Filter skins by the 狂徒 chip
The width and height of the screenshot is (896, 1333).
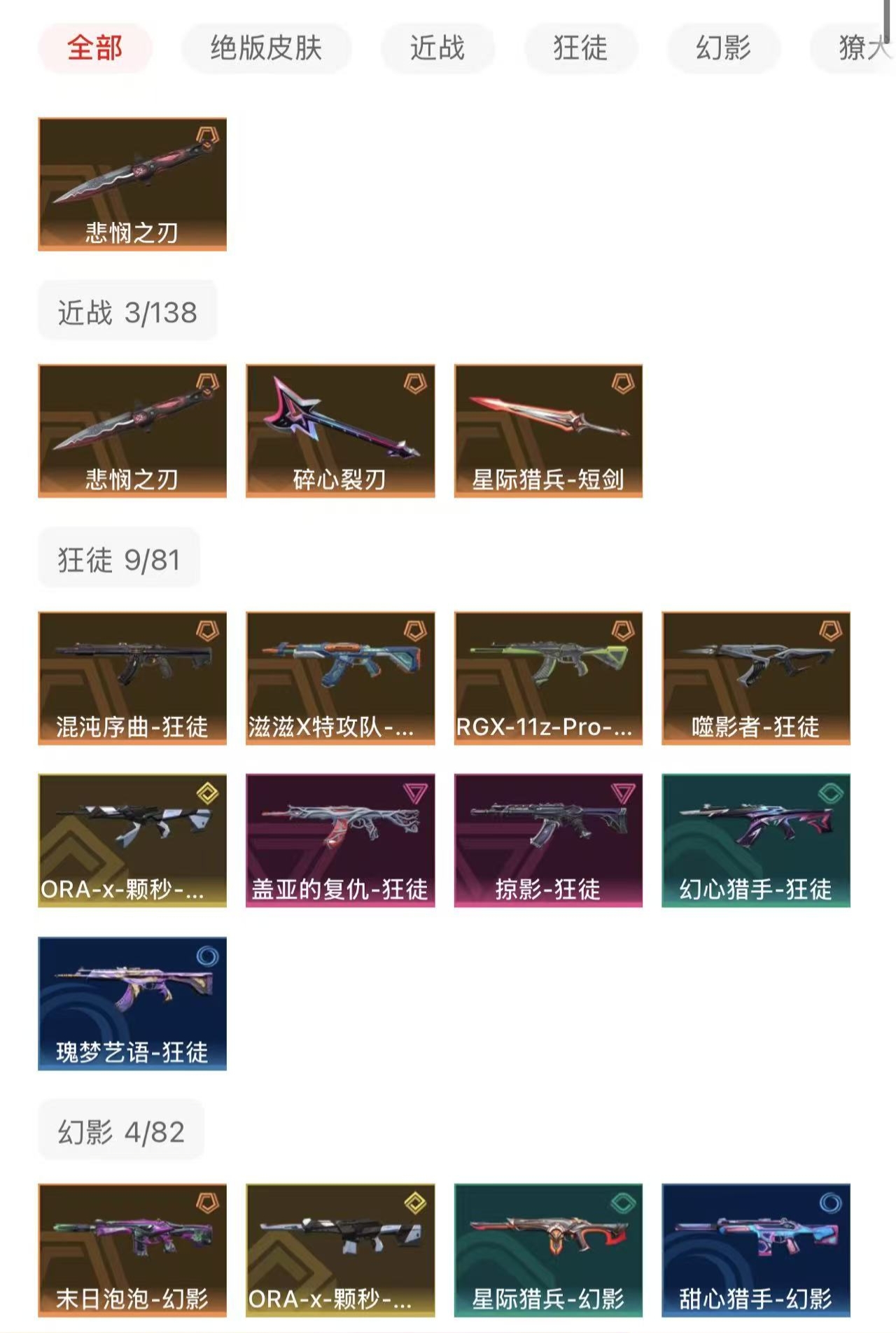pyautogui.click(x=580, y=48)
